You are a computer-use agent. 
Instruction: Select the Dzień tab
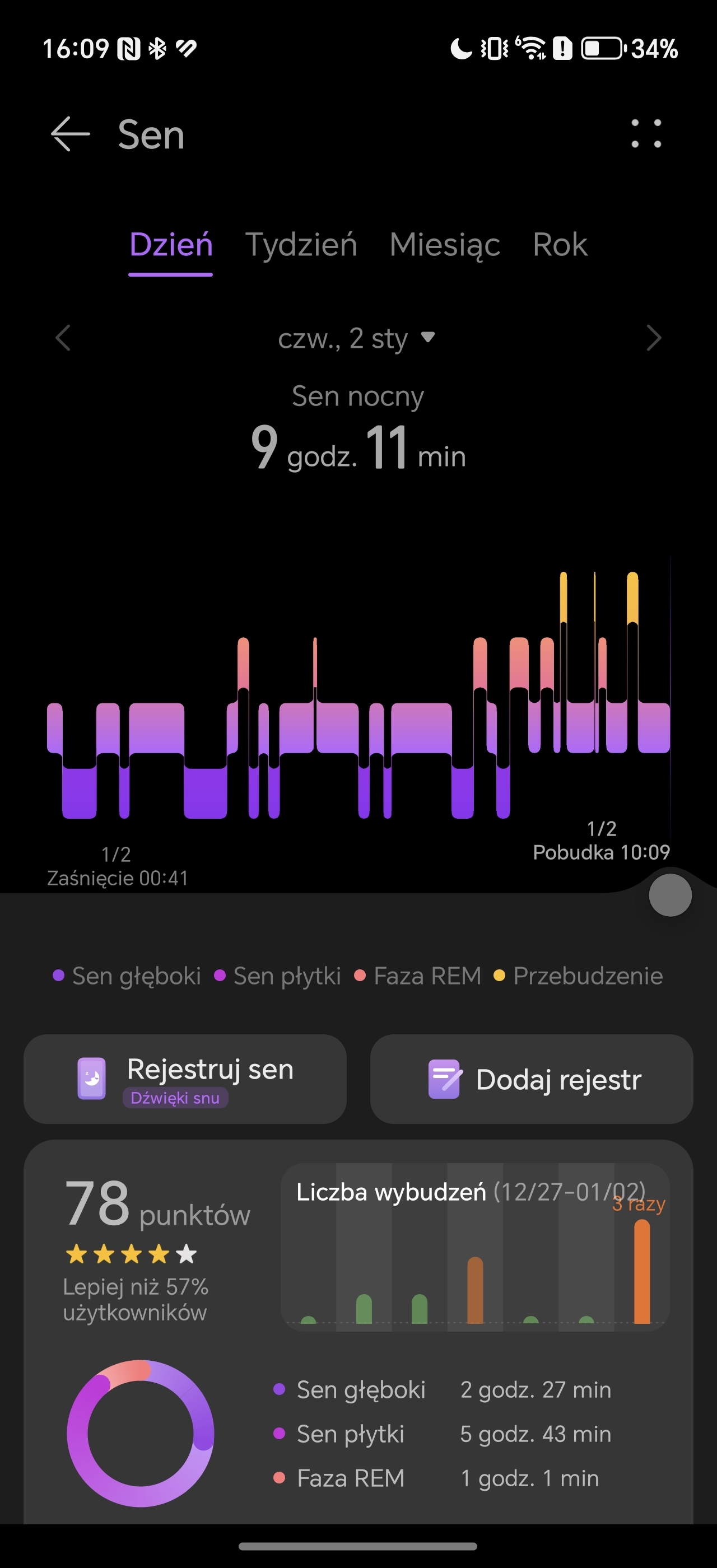point(171,246)
